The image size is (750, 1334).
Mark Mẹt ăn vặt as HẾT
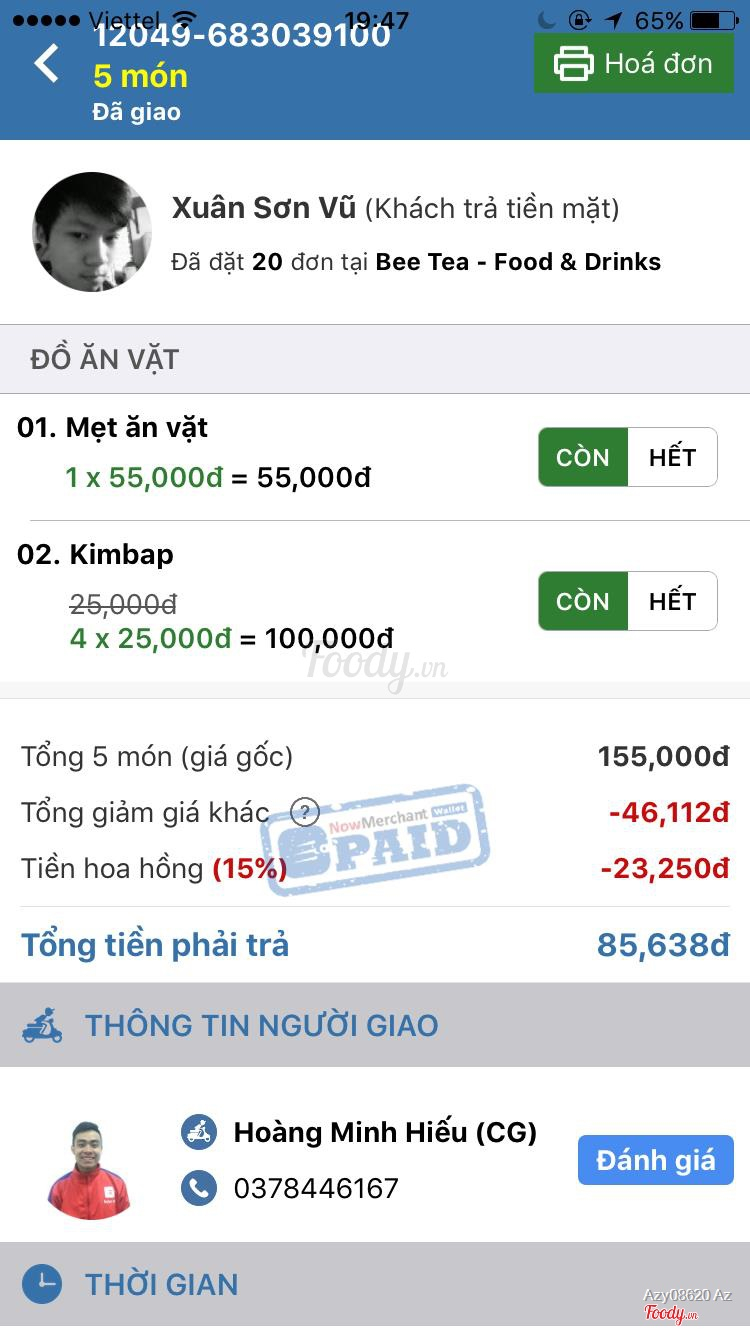click(x=672, y=457)
